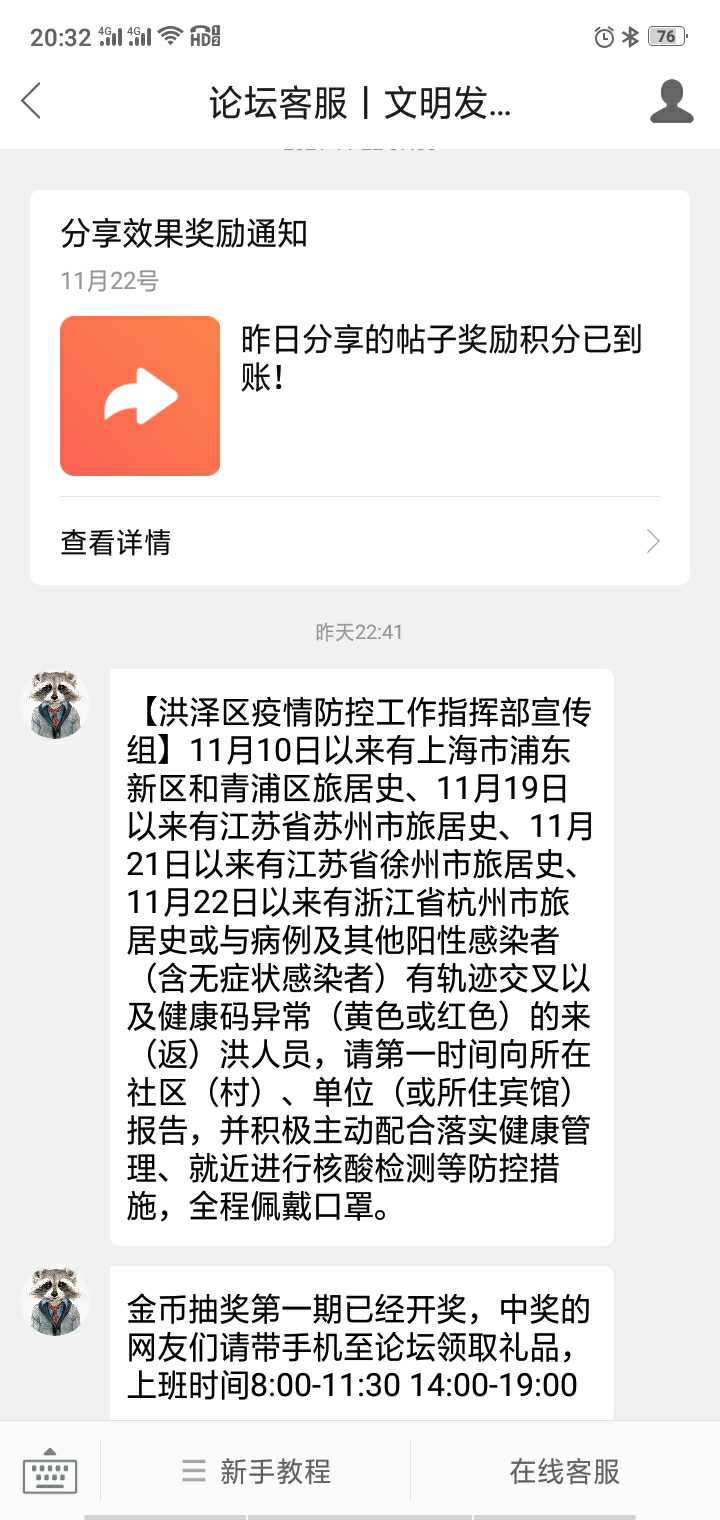720x1520 pixels.
Task: Open the profile icon in the header
Action: [x=672, y=101]
